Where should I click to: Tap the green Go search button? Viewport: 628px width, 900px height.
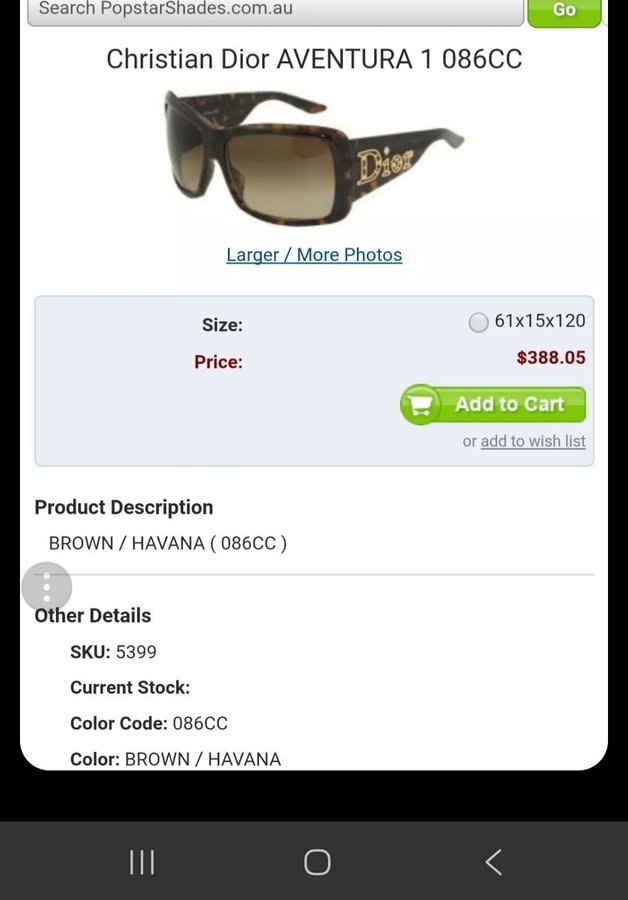pyautogui.click(x=564, y=10)
